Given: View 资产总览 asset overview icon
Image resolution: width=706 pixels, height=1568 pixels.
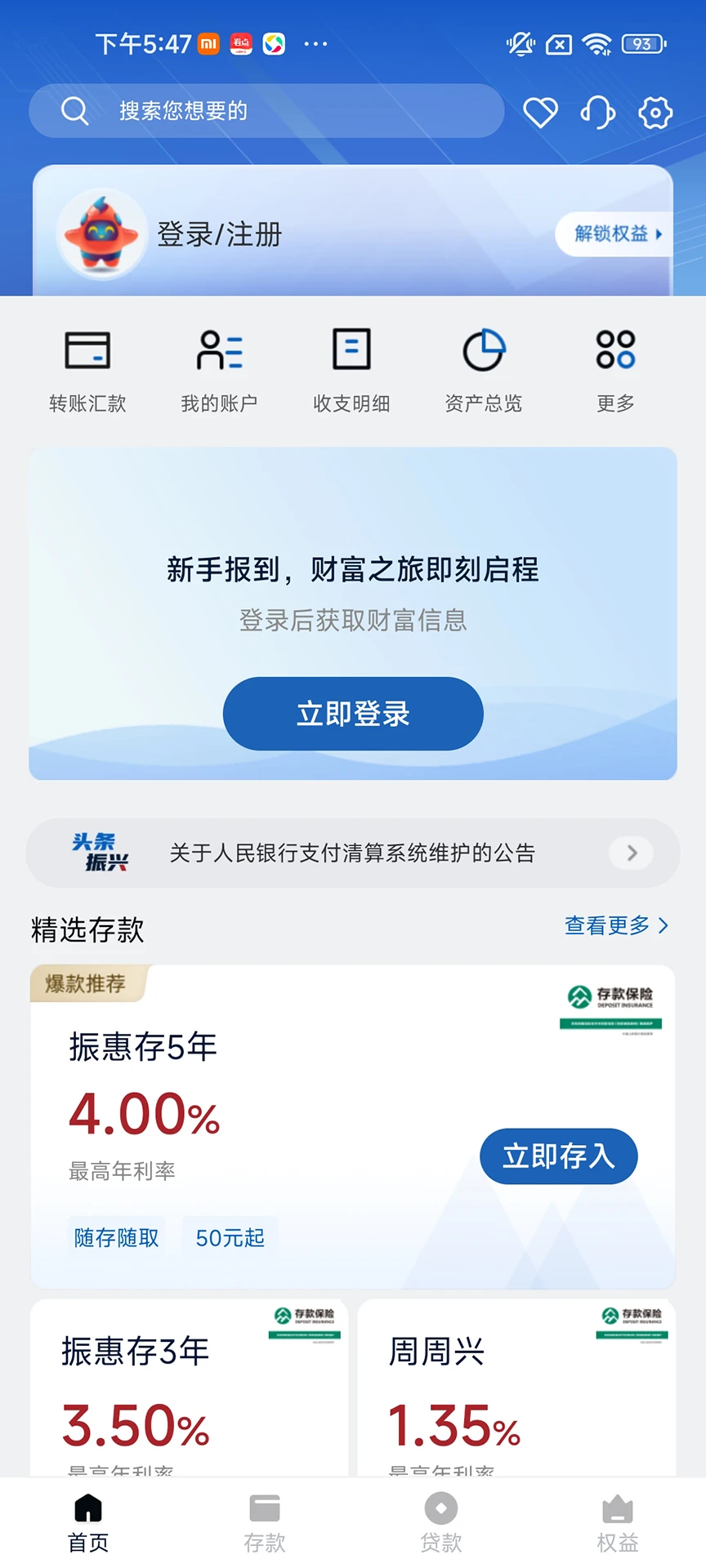Looking at the screenshot, I should [x=484, y=359].
